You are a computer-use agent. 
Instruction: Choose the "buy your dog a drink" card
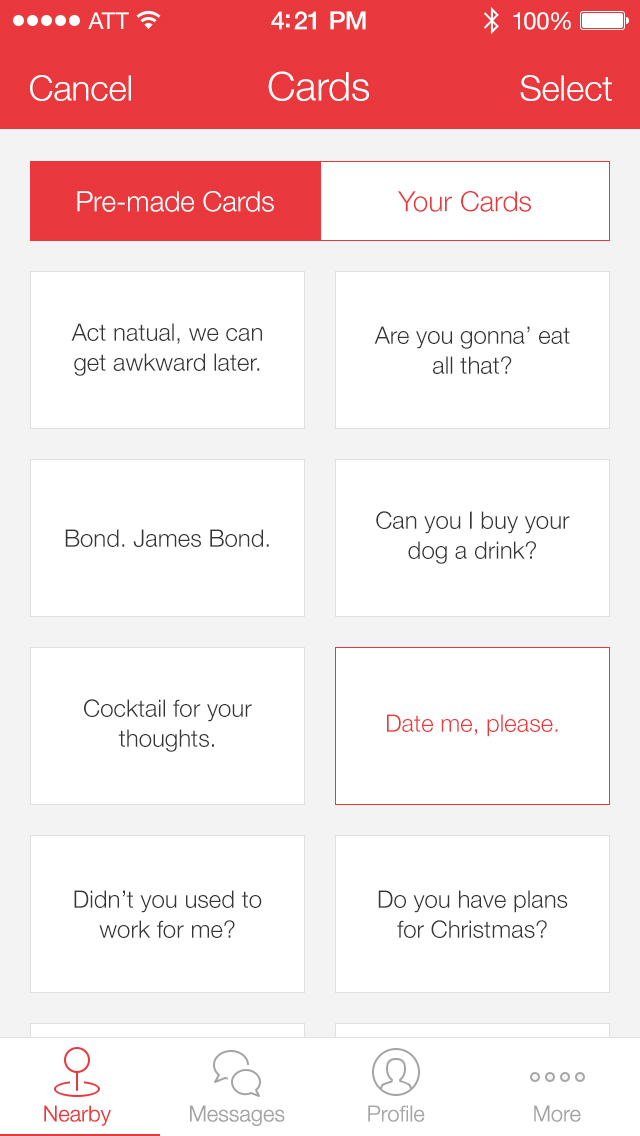473,538
